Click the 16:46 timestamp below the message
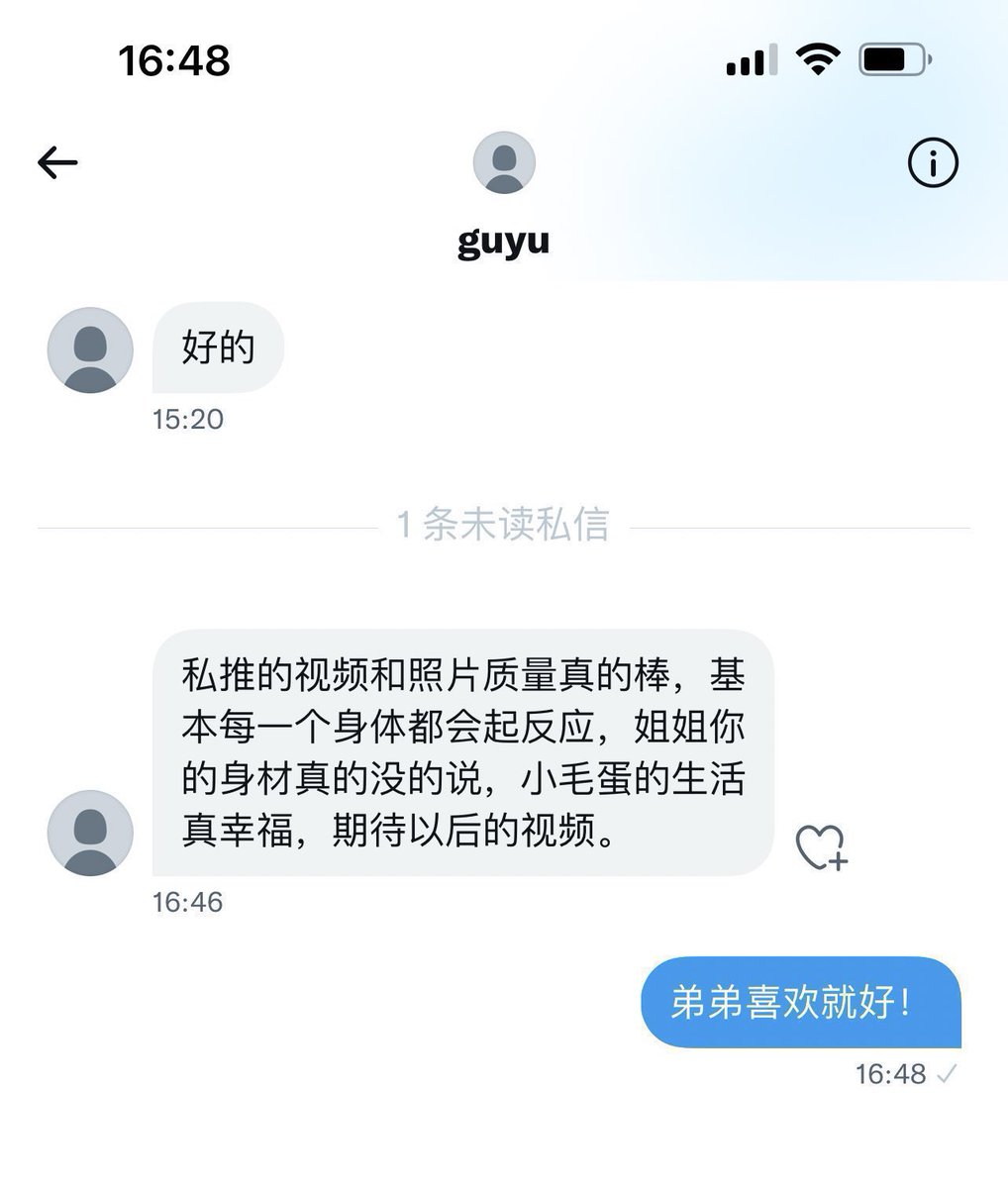 click(x=188, y=902)
